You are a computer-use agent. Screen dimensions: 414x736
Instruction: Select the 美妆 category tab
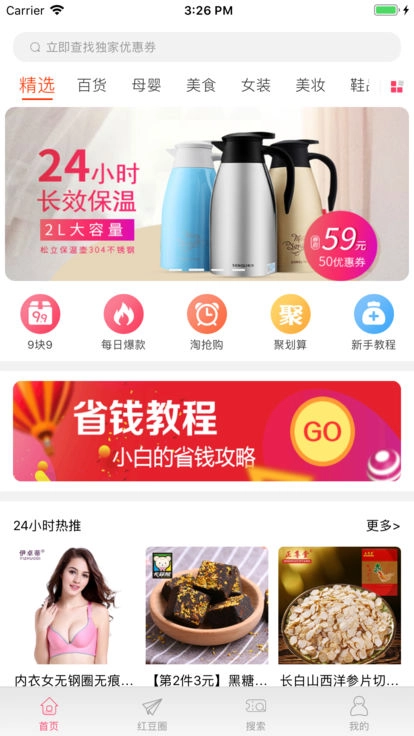pyautogui.click(x=310, y=85)
